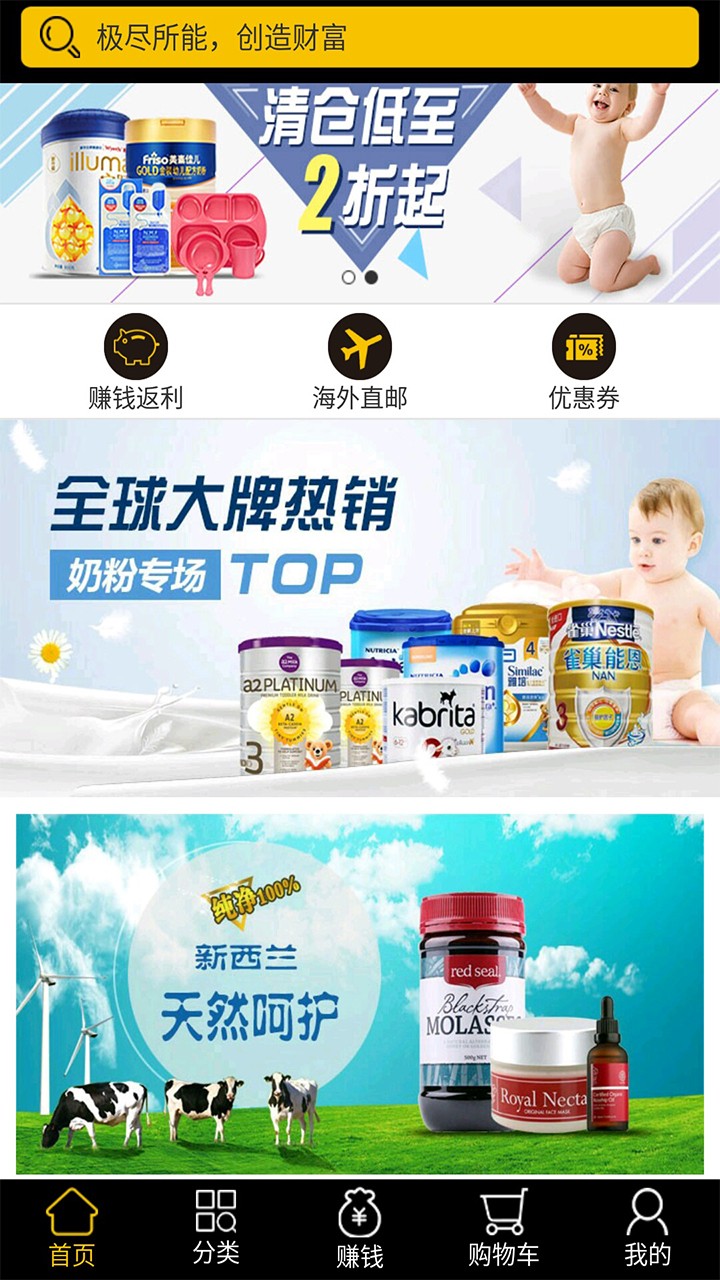View the 全球大牌热销 milk powder banner
Image resolution: width=720 pixels, height=1280 pixels.
[360, 607]
